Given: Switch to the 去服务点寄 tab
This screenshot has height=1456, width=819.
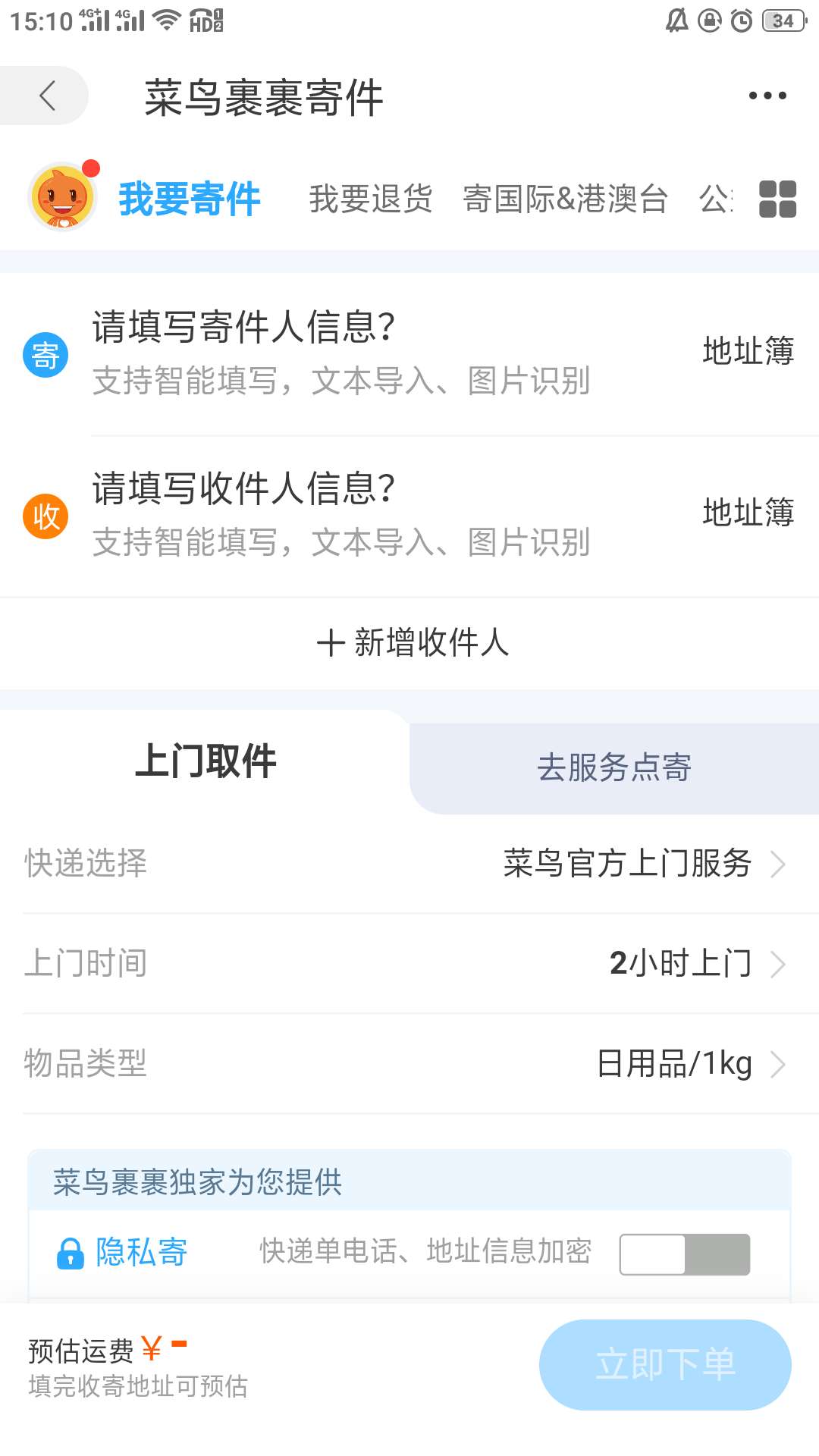Looking at the screenshot, I should [614, 767].
